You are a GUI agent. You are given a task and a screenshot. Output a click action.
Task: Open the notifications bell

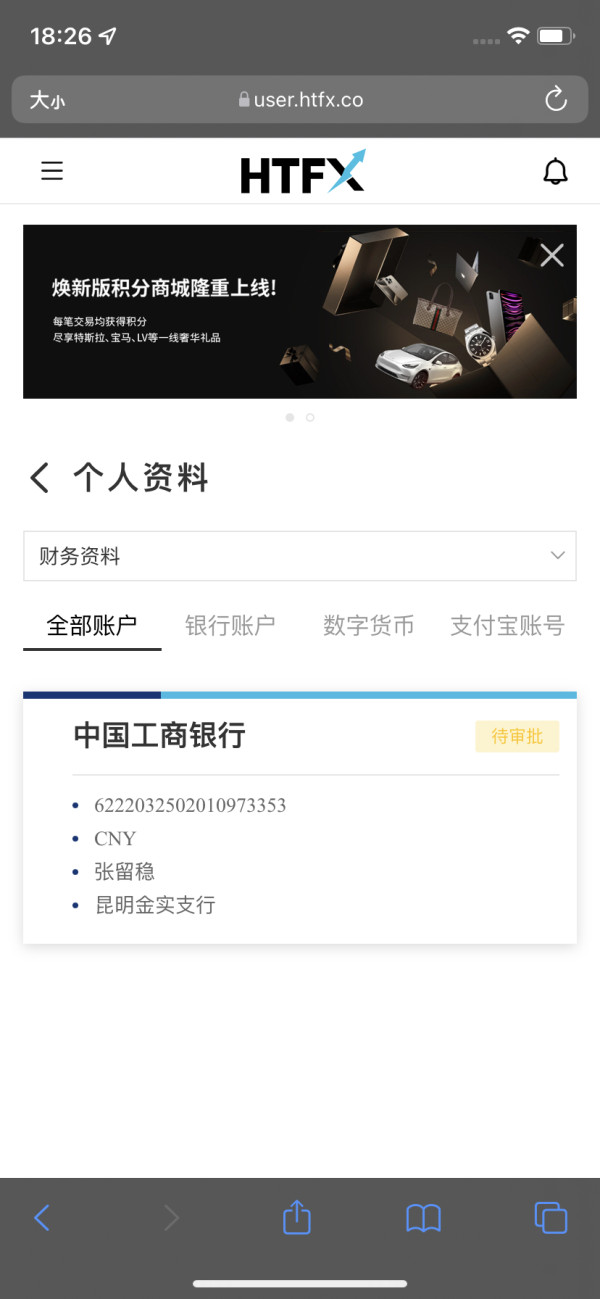click(x=555, y=171)
